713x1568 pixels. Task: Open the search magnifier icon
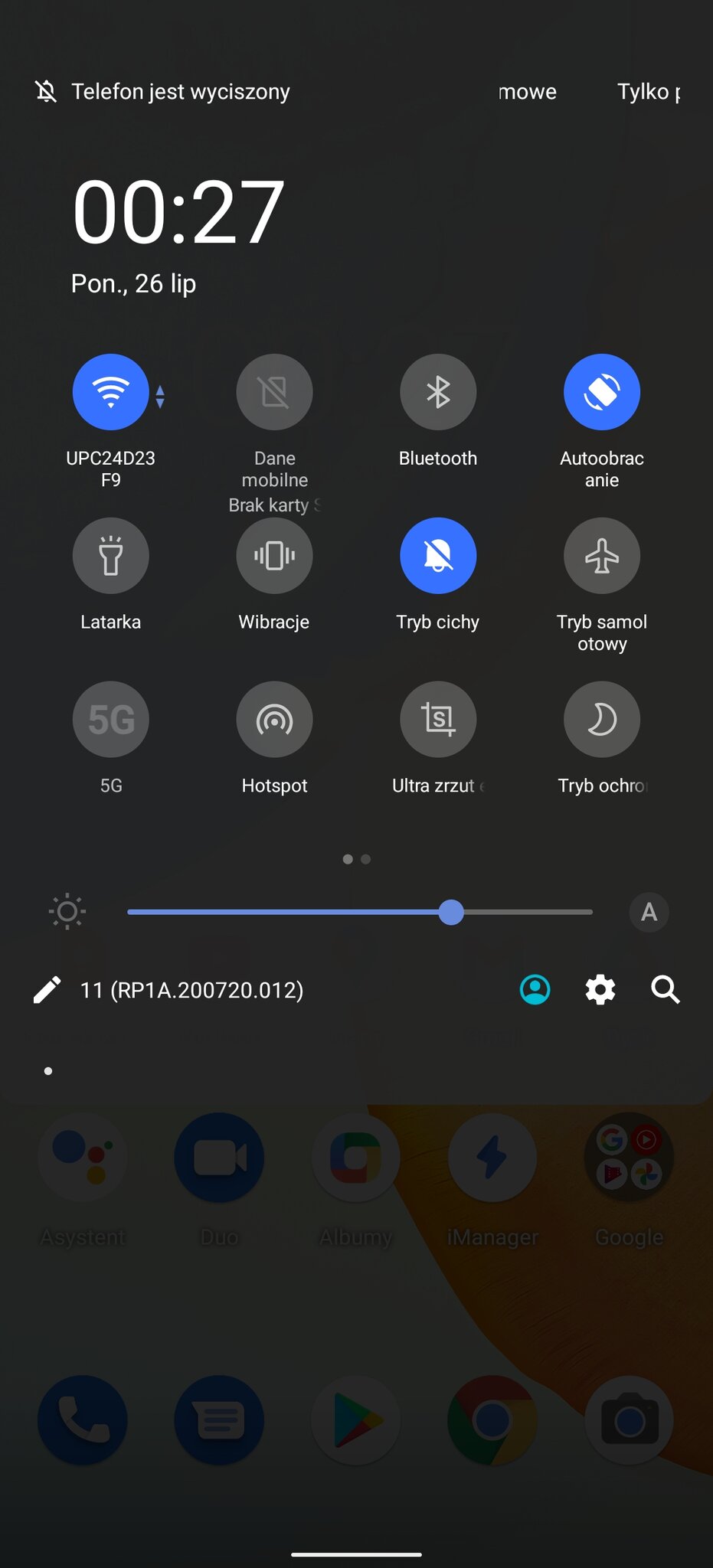(665, 990)
